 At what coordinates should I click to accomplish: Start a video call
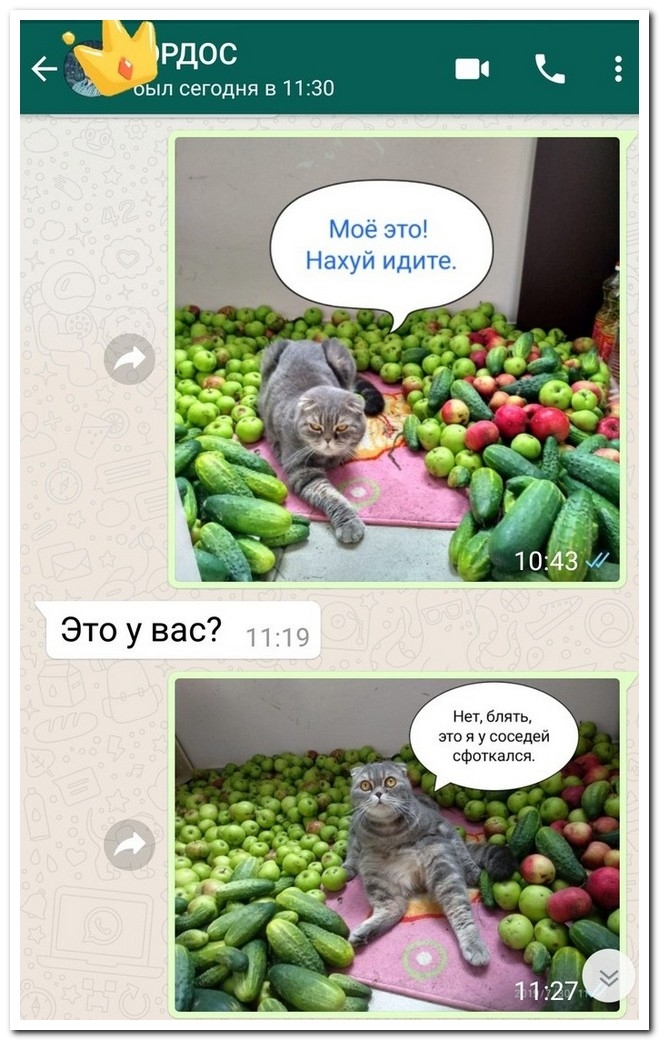(472, 68)
